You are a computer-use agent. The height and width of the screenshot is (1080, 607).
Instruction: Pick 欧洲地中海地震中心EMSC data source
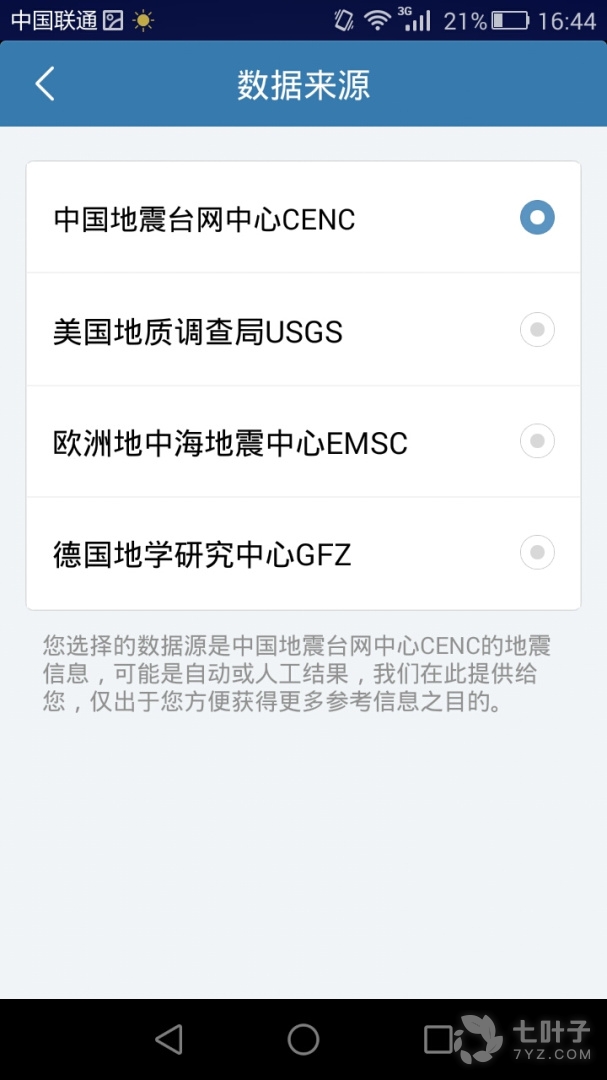(536, 441)
